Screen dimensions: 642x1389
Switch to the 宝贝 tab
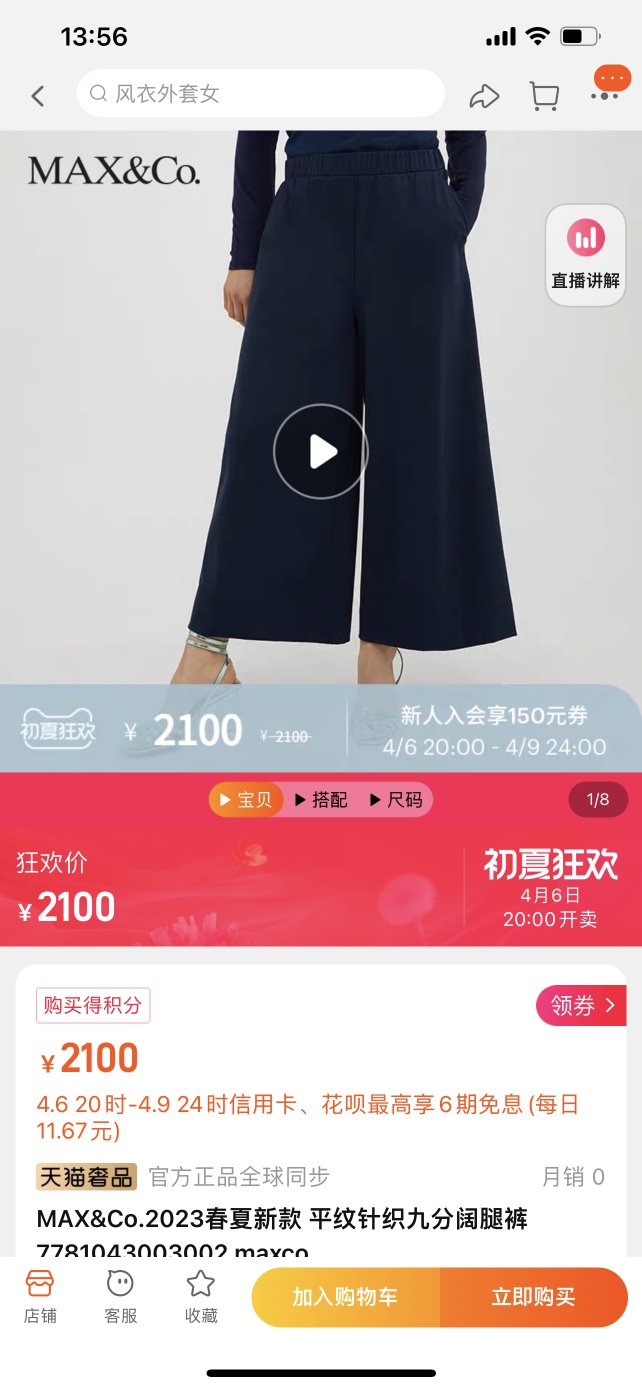[246, 800]
